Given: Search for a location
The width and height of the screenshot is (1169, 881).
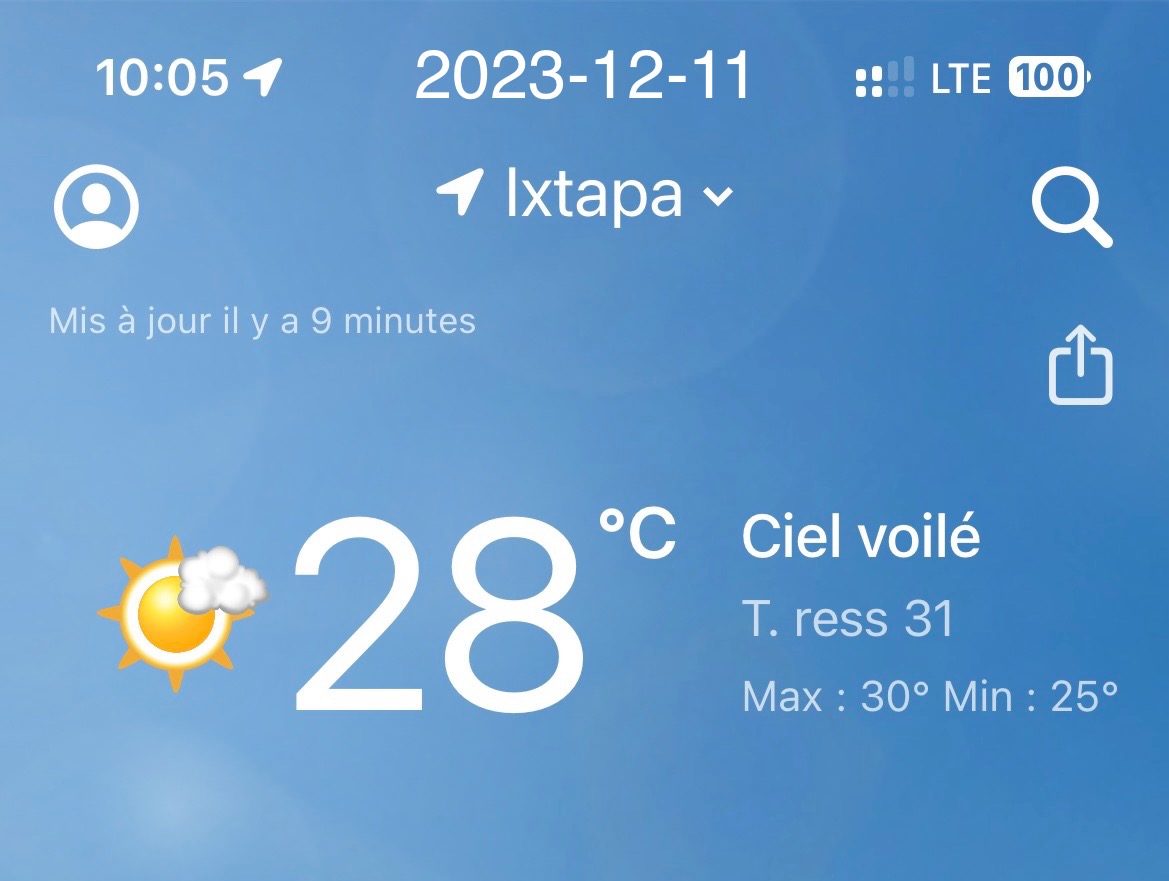Looking at the screenshot, I should pyautogui.click(x=1070, y=210).
